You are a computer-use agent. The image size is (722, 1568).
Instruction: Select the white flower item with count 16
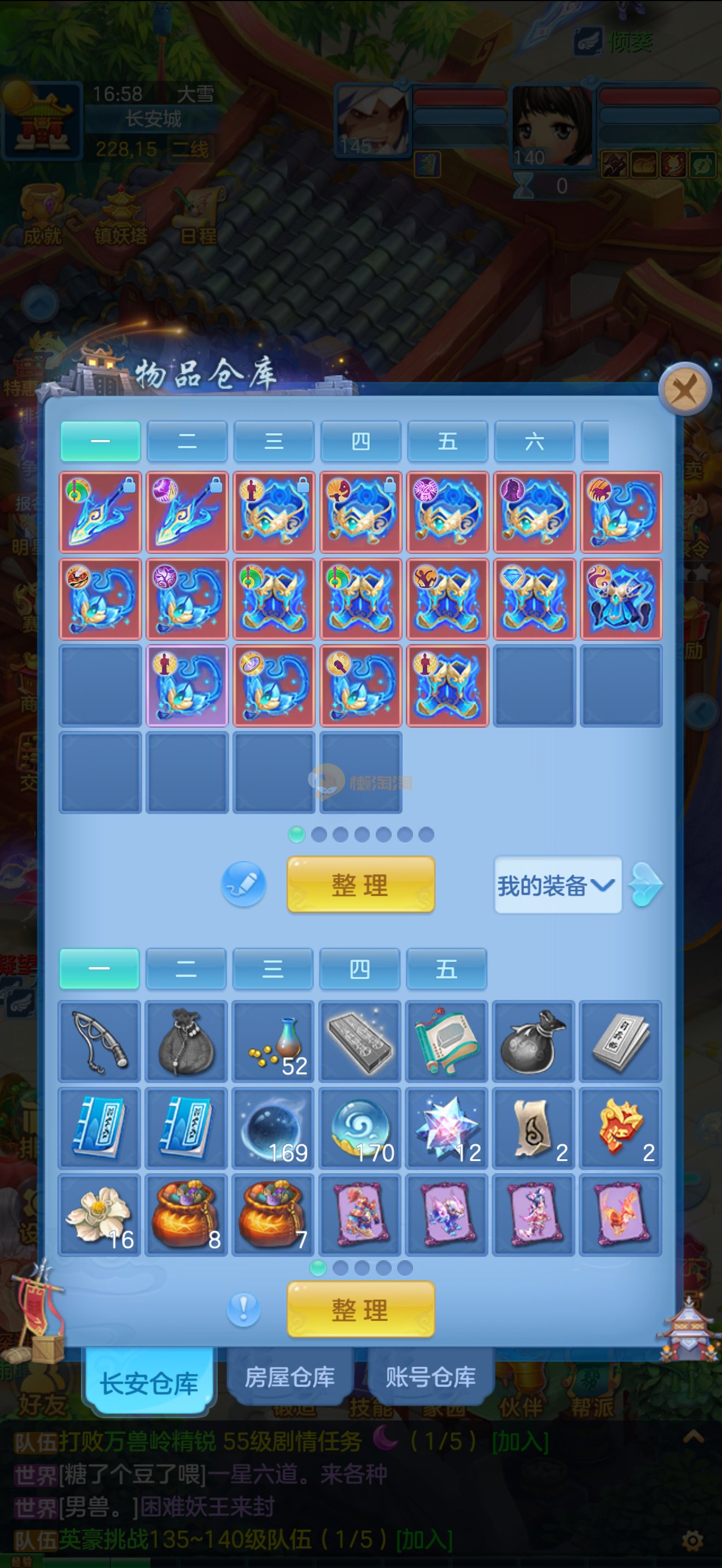click(99, 1215)
